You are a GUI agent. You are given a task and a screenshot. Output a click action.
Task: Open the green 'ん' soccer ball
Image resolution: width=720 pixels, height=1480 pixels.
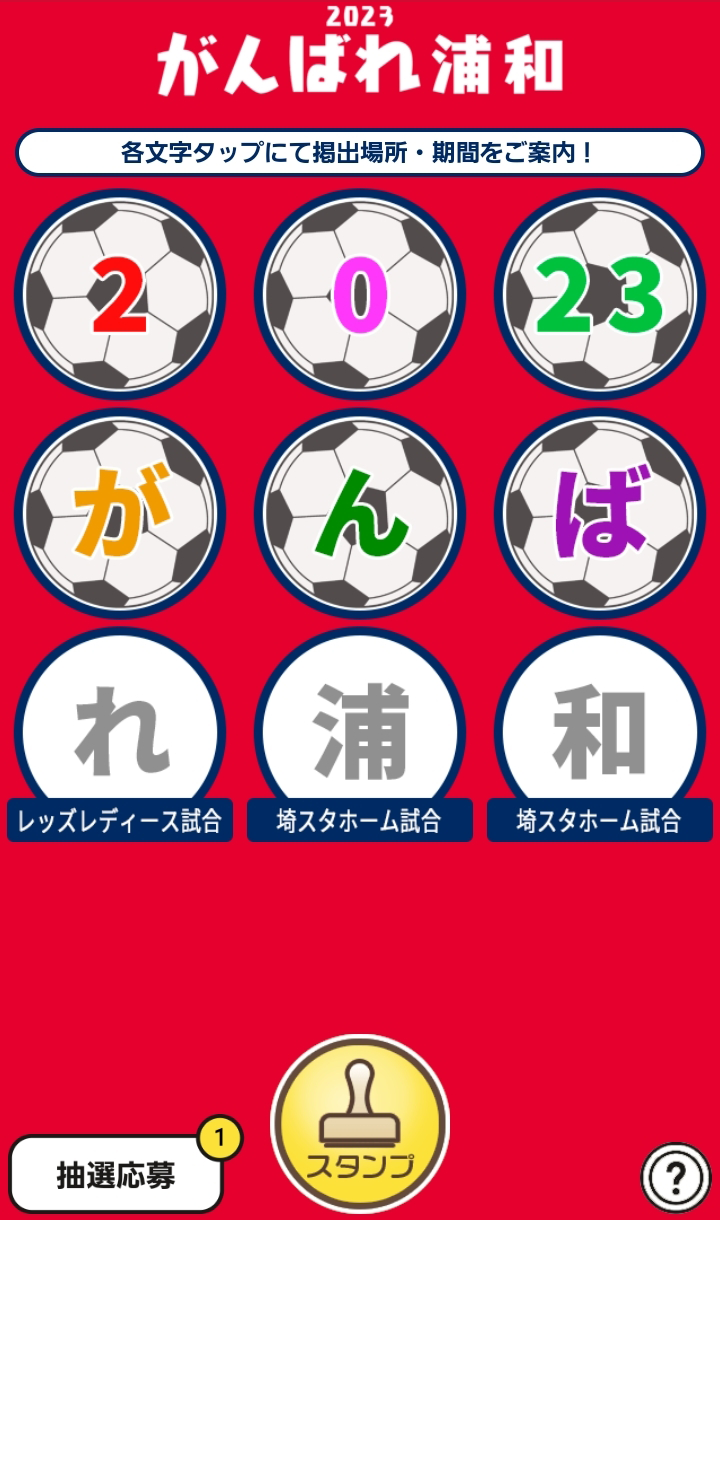pyautogui.click(x=360, y=513)
